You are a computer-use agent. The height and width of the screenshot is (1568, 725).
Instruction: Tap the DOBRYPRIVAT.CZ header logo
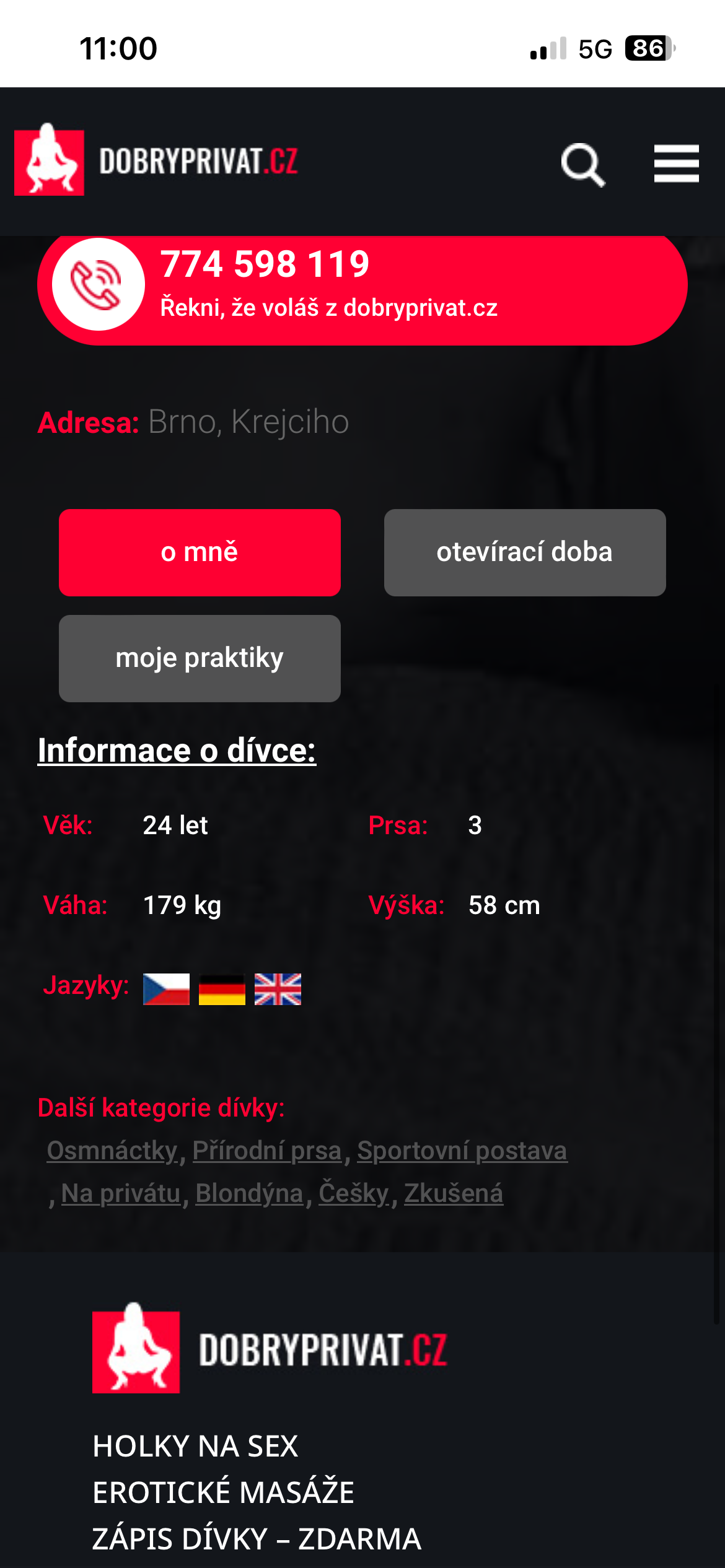(x=156, y=161)
